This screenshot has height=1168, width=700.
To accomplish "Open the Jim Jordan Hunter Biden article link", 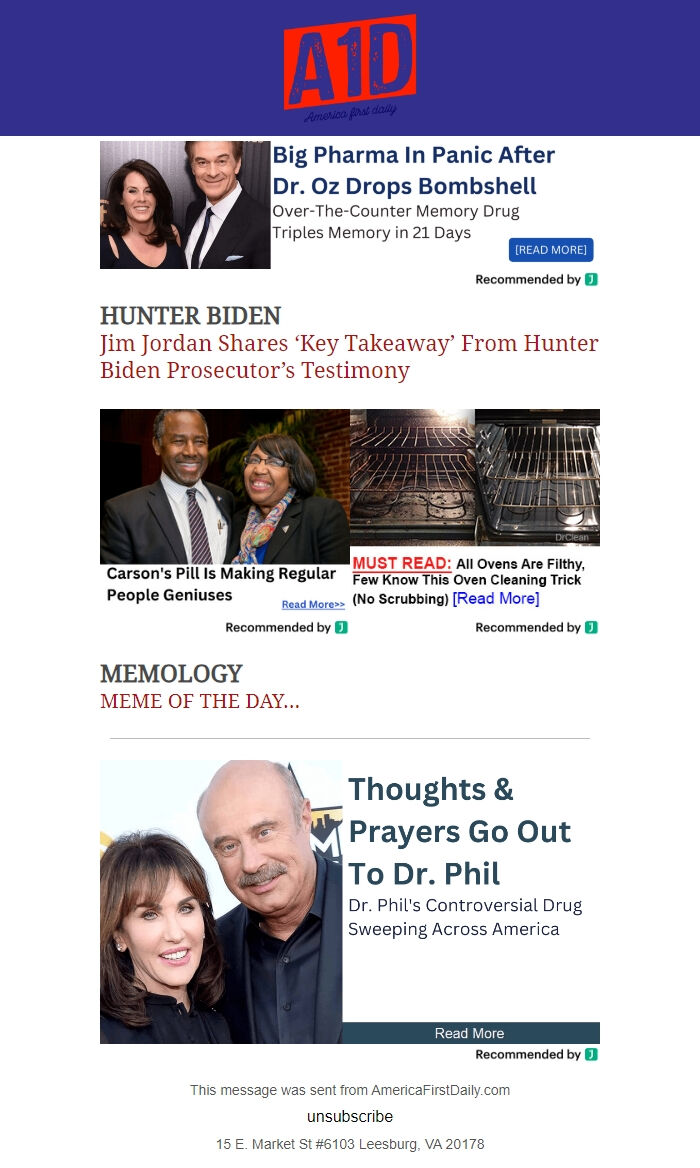I will pos(349,357).
